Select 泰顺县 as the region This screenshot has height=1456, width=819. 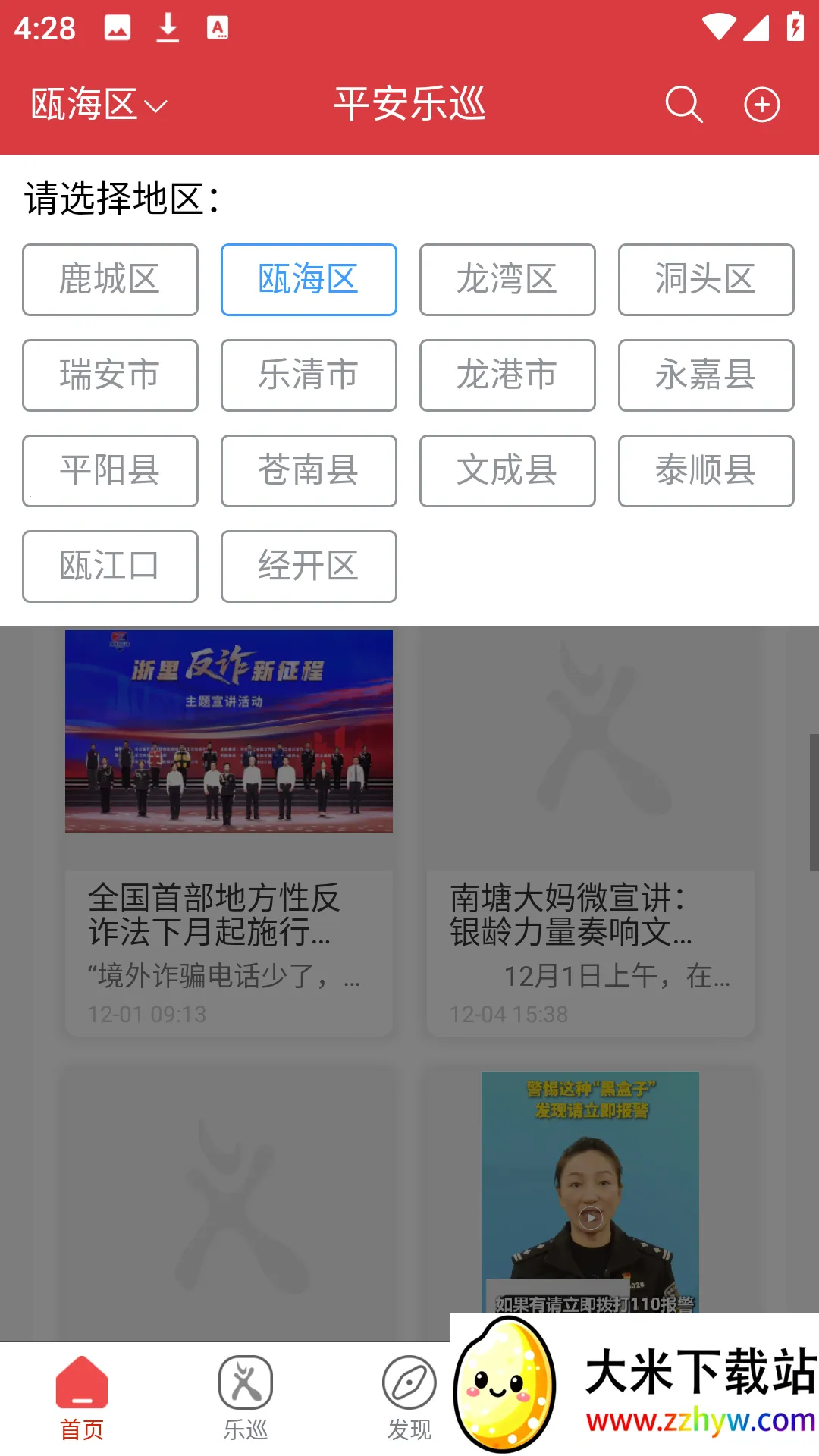tap(706, 471)
